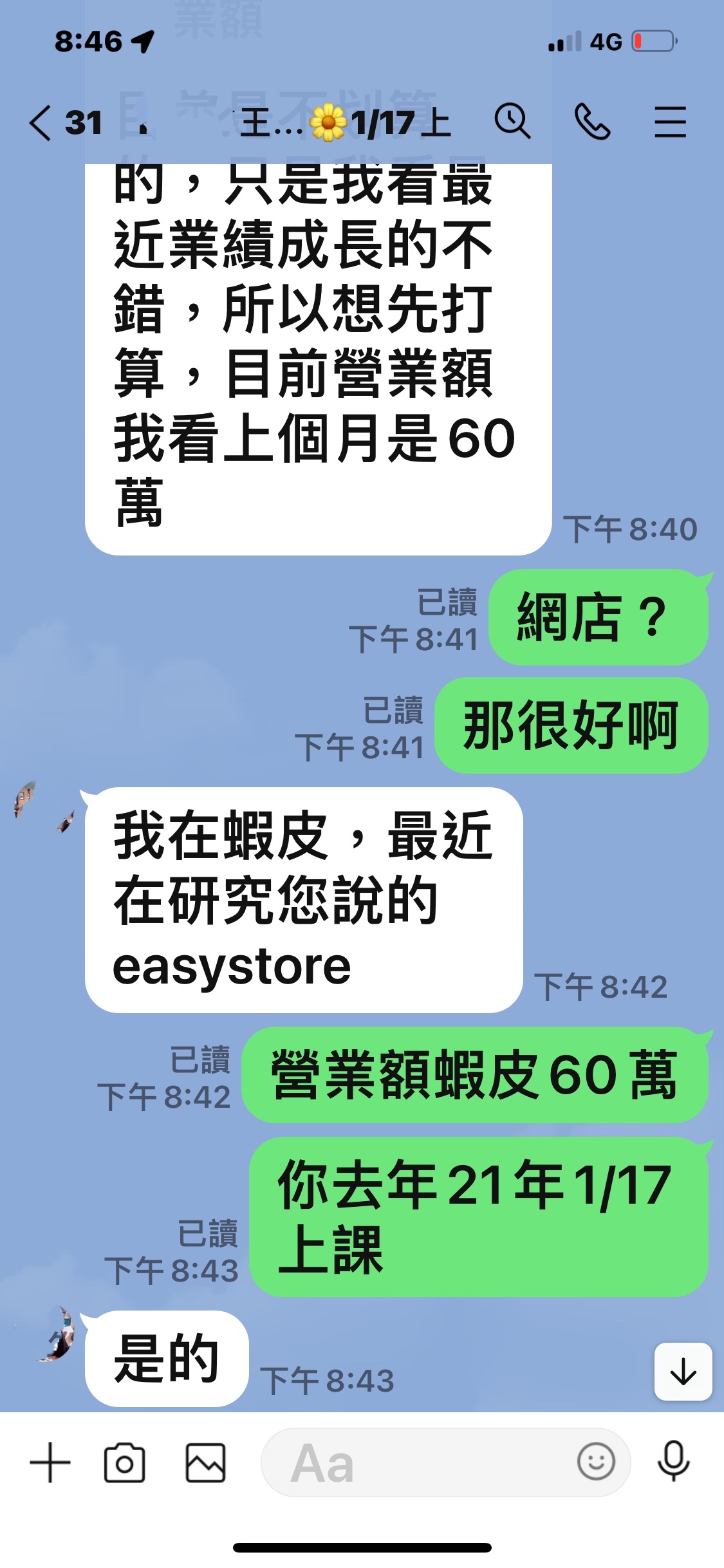The height and width of the screenshot is (1568, 724).
Task: Open the chat settings hamburger menu
Action: (669, 124)
